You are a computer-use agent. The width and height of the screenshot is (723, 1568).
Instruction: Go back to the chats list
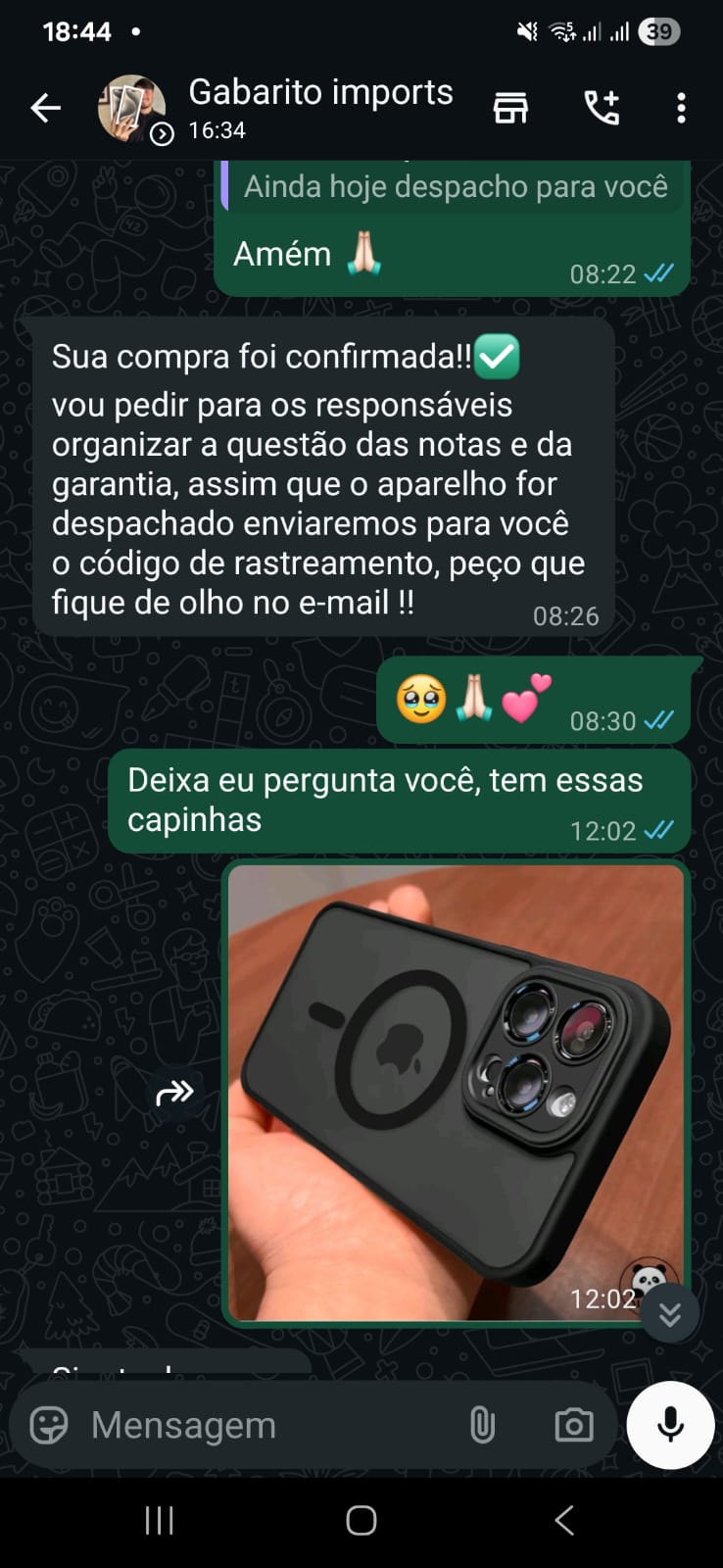click(x=45, y=108)
